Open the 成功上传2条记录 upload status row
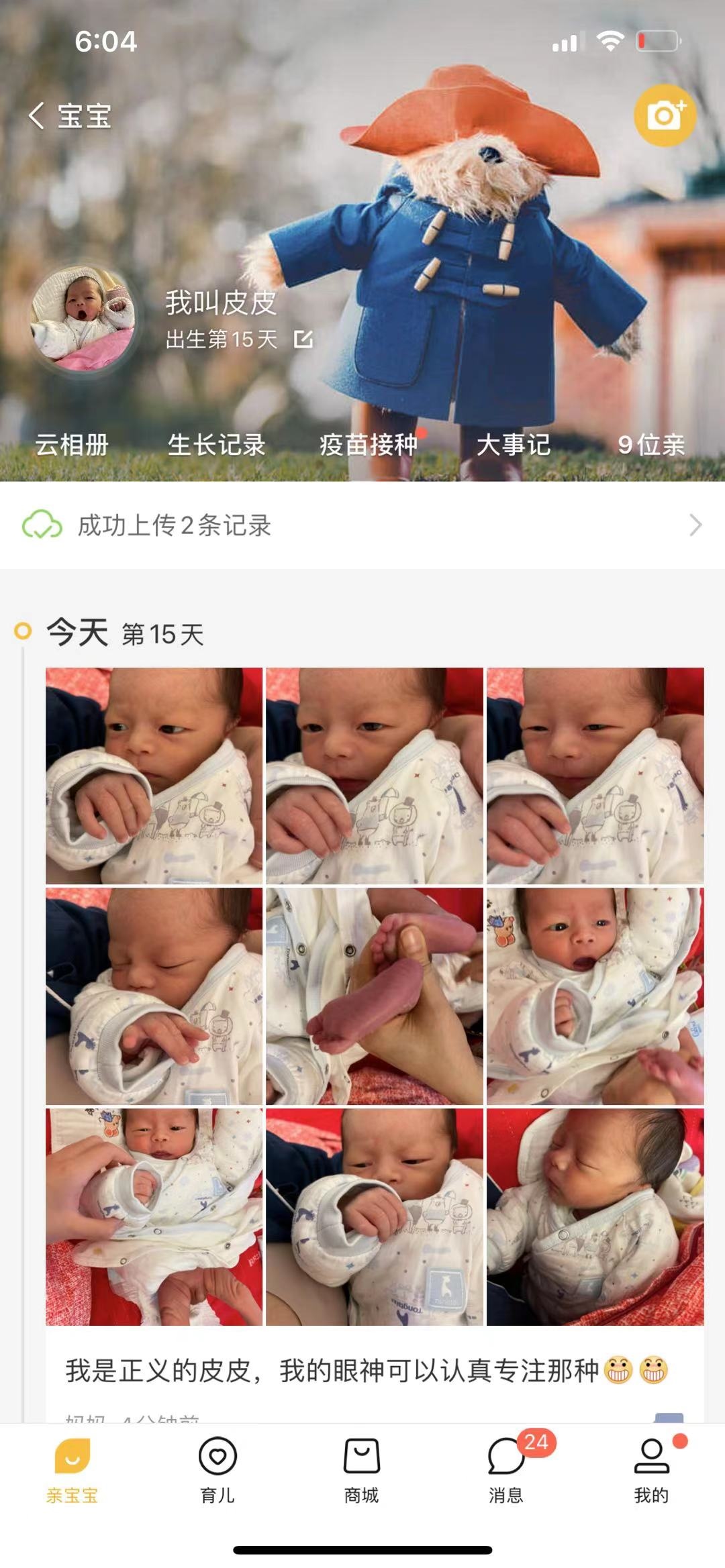The image size is (725, 1568). click(362, 525)
